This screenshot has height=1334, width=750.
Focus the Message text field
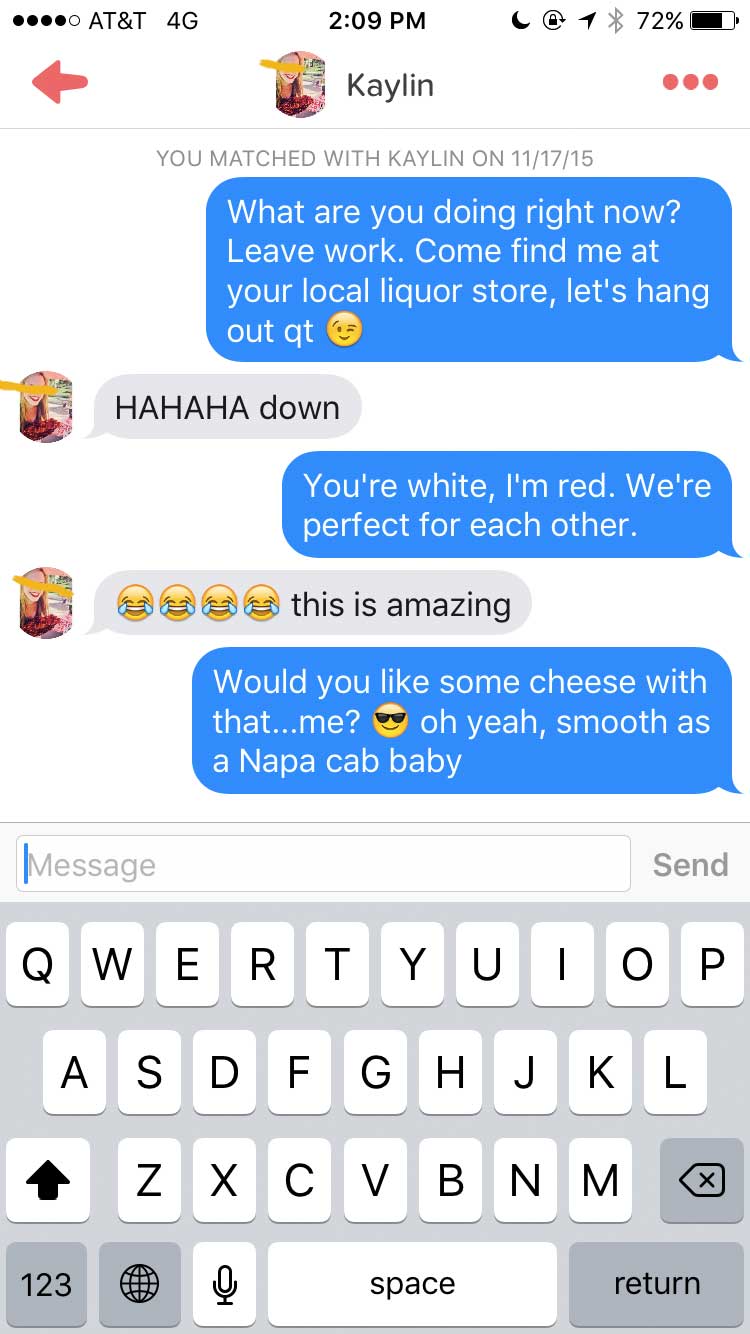[x=323, y=864]
